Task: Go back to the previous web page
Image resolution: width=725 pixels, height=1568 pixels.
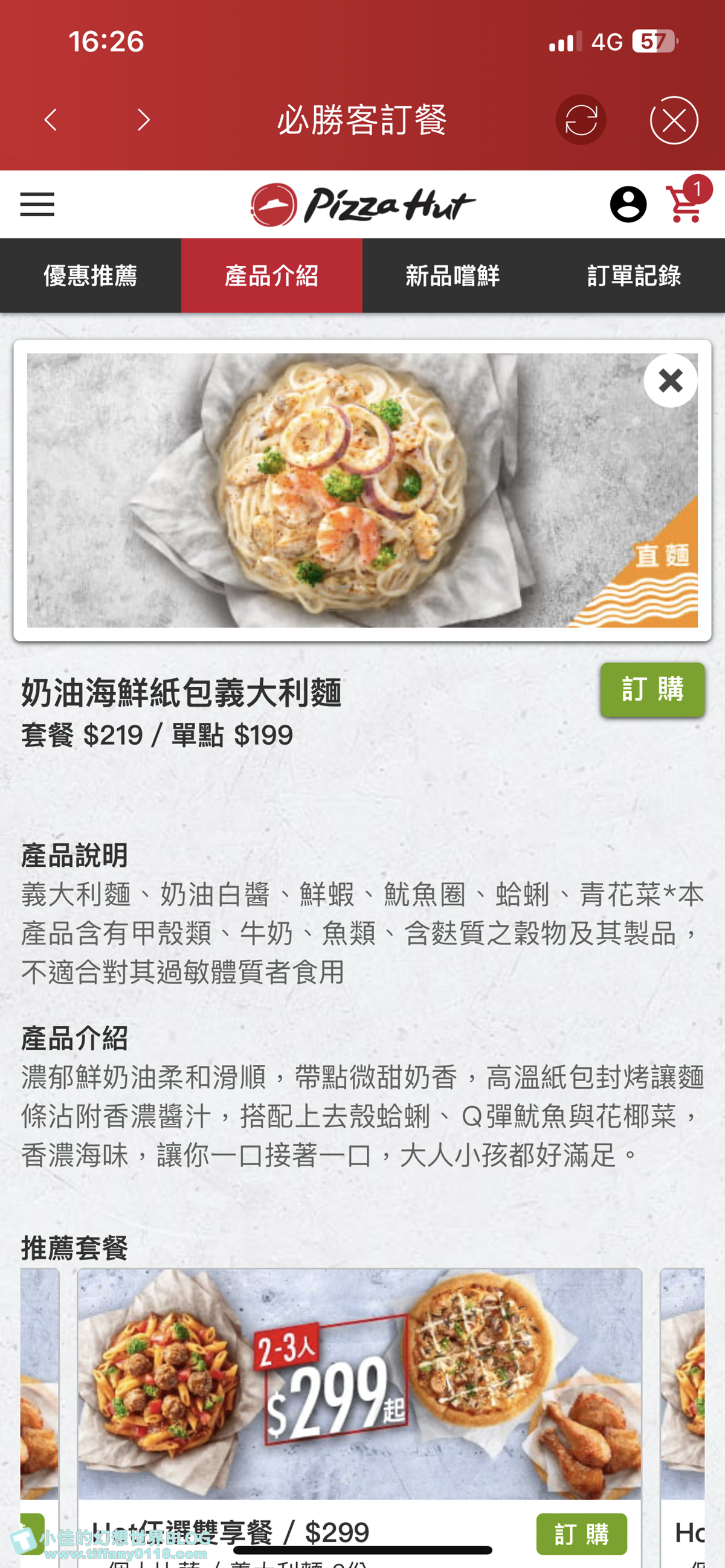Action: click(51, 120)
